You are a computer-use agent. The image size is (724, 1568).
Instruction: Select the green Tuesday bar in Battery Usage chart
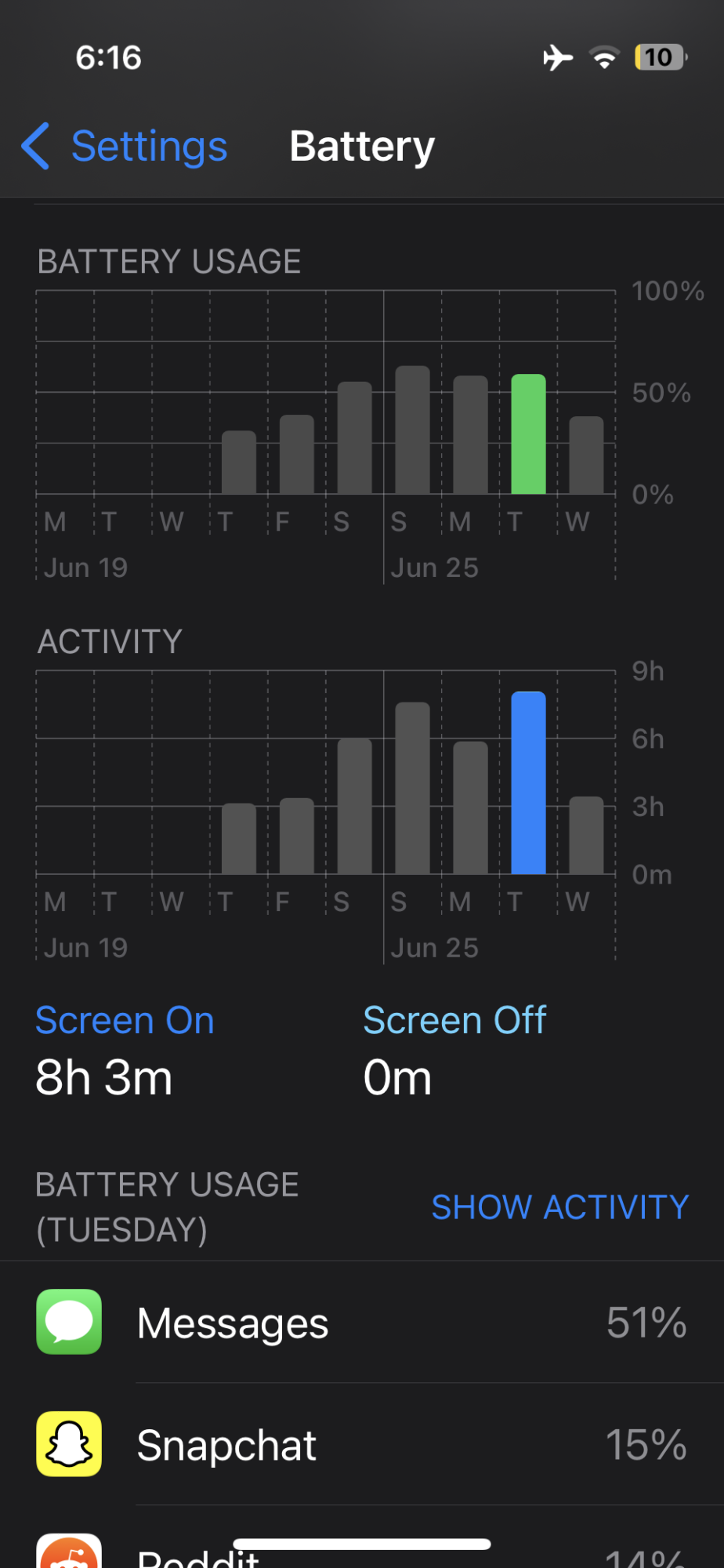click(x=528, y=434)
